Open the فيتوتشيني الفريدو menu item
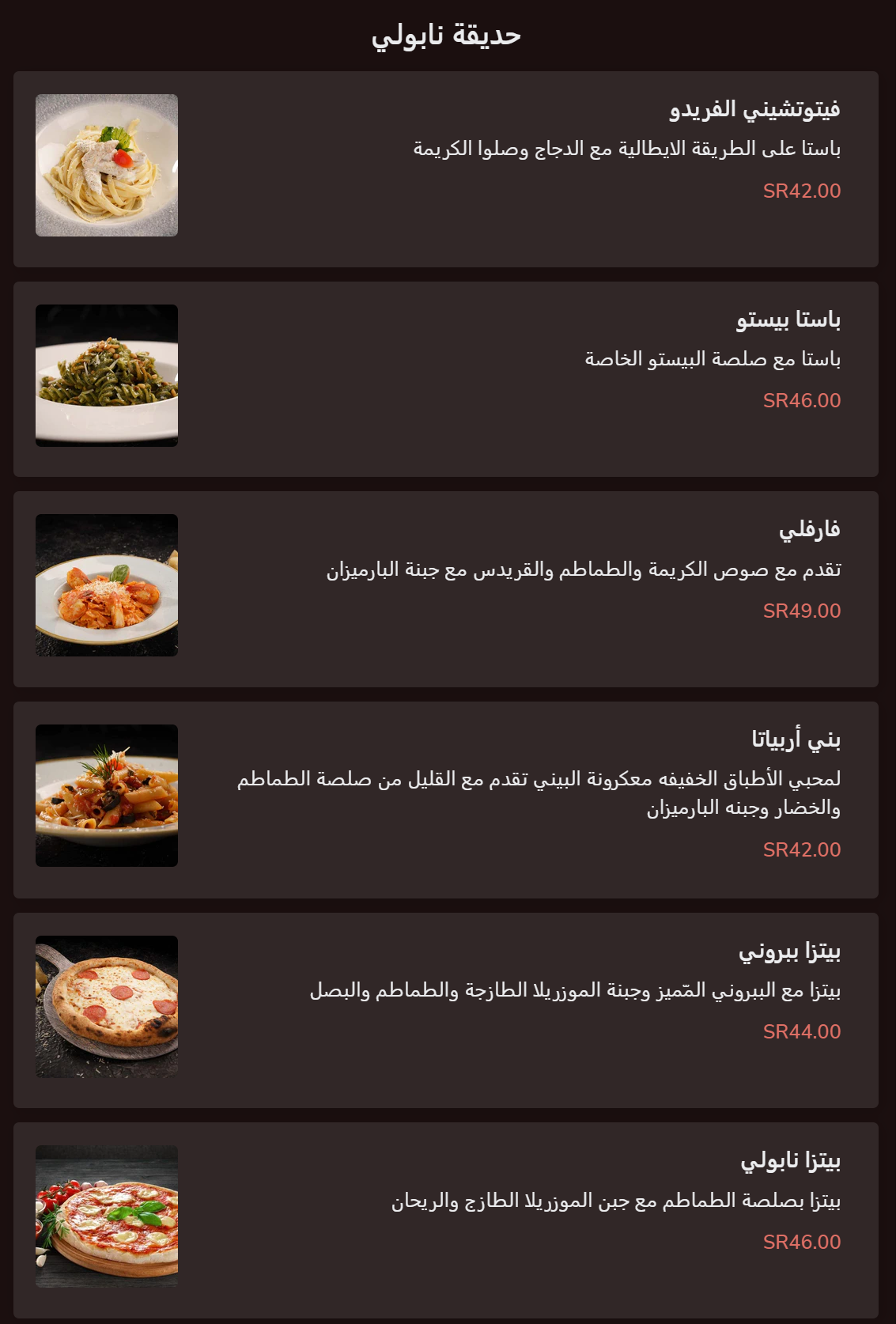The image size is (896, 1324). [446, 169]
